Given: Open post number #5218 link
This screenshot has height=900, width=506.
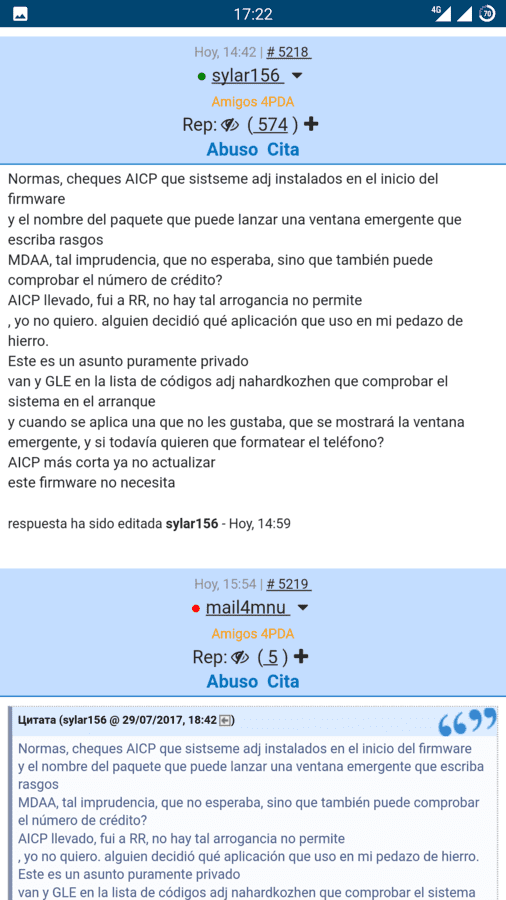Looking at the screenshot, I should pyautogui.click(x=289, y=52).
